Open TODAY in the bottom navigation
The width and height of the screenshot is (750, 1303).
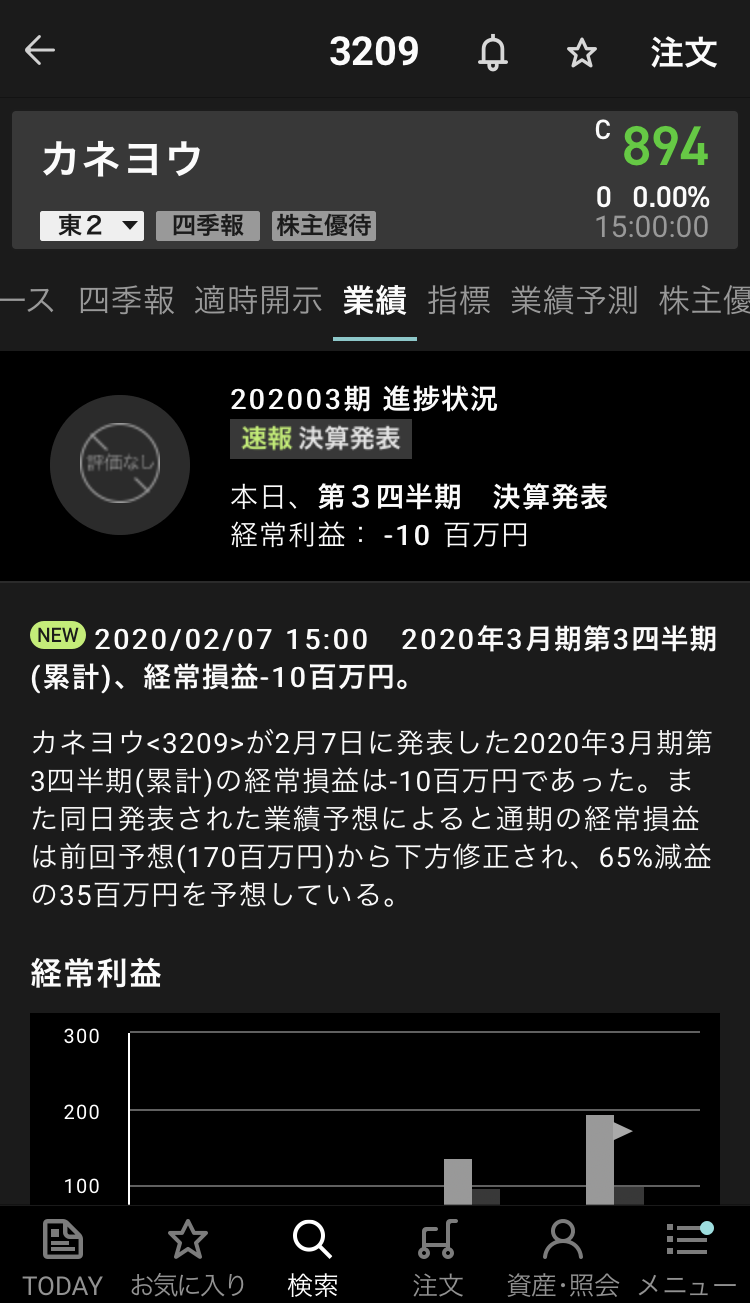tap(63, 1256)
